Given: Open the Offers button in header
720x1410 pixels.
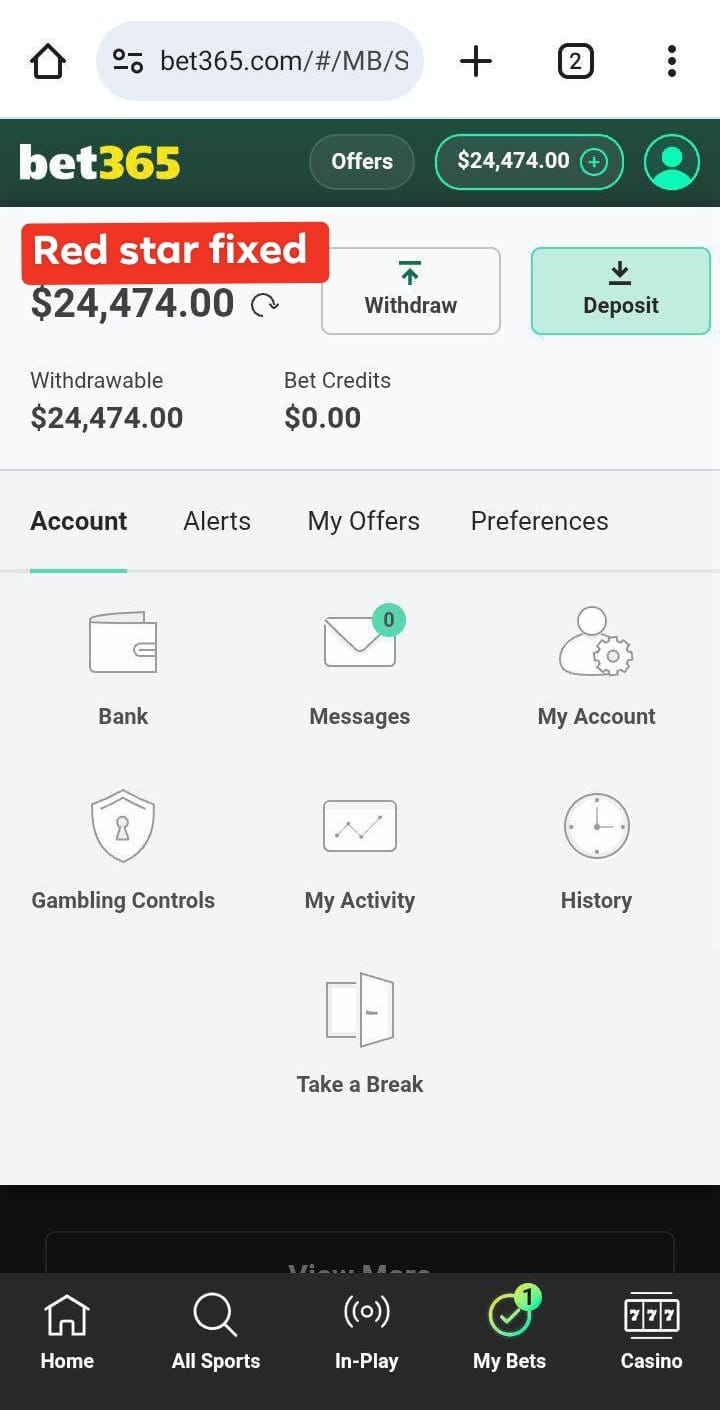Looking at the screenshot, I should point(362,161).
